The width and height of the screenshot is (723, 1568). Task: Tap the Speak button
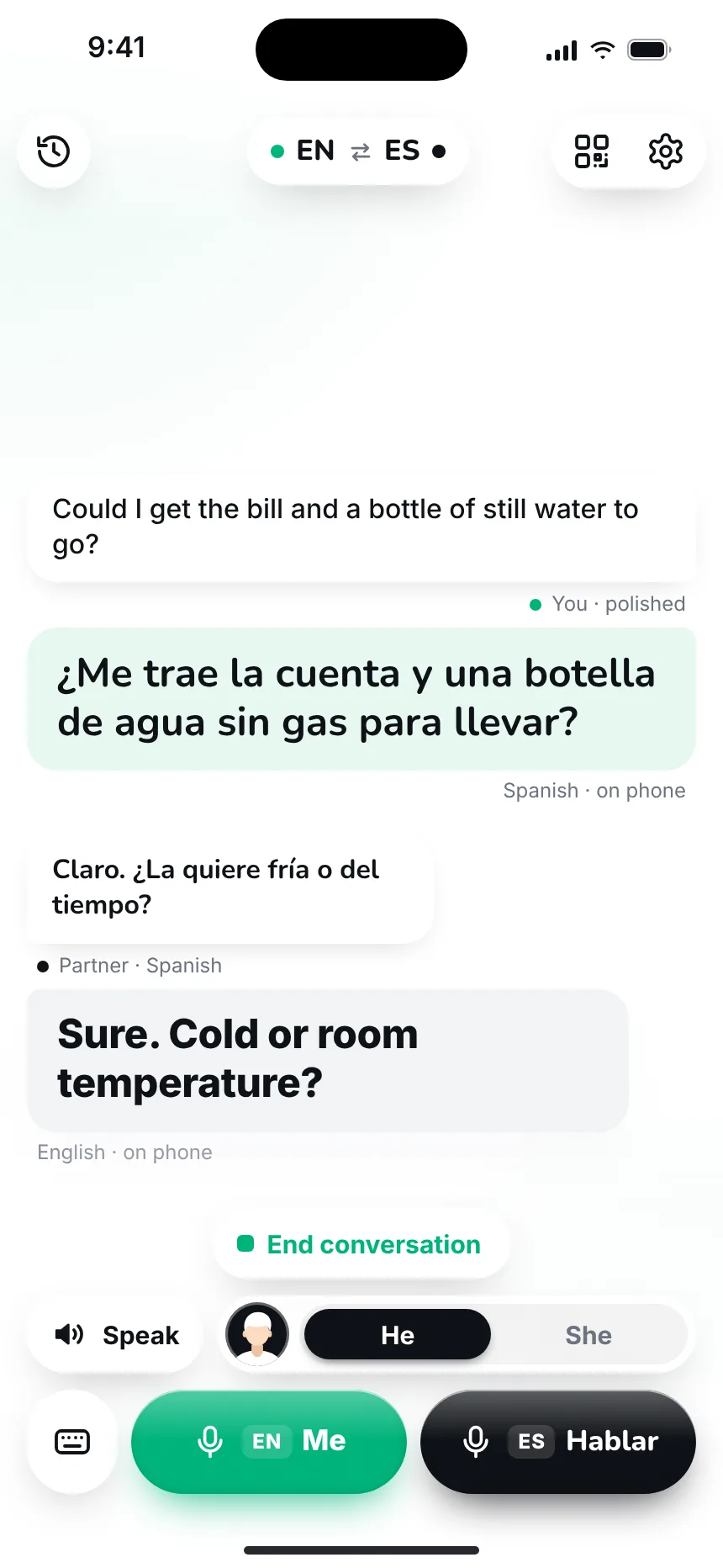tap(115, 1335)
